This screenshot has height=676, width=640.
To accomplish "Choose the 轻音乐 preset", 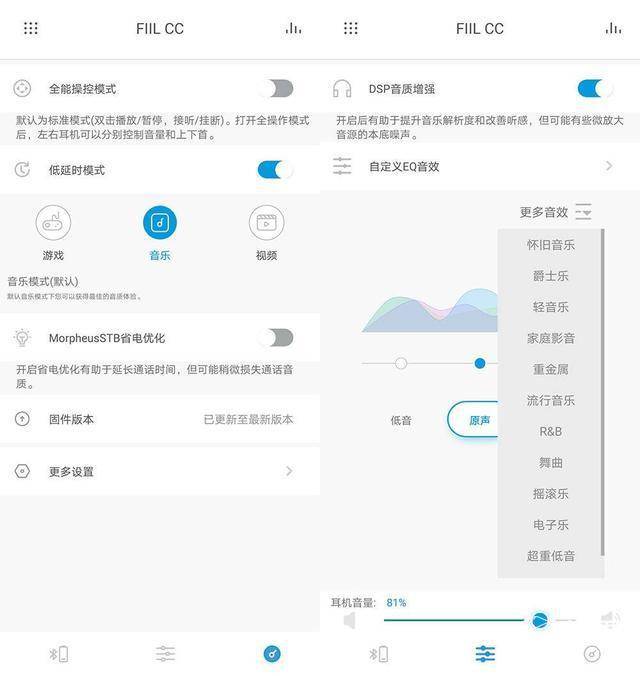I will [x=551, y=307].
